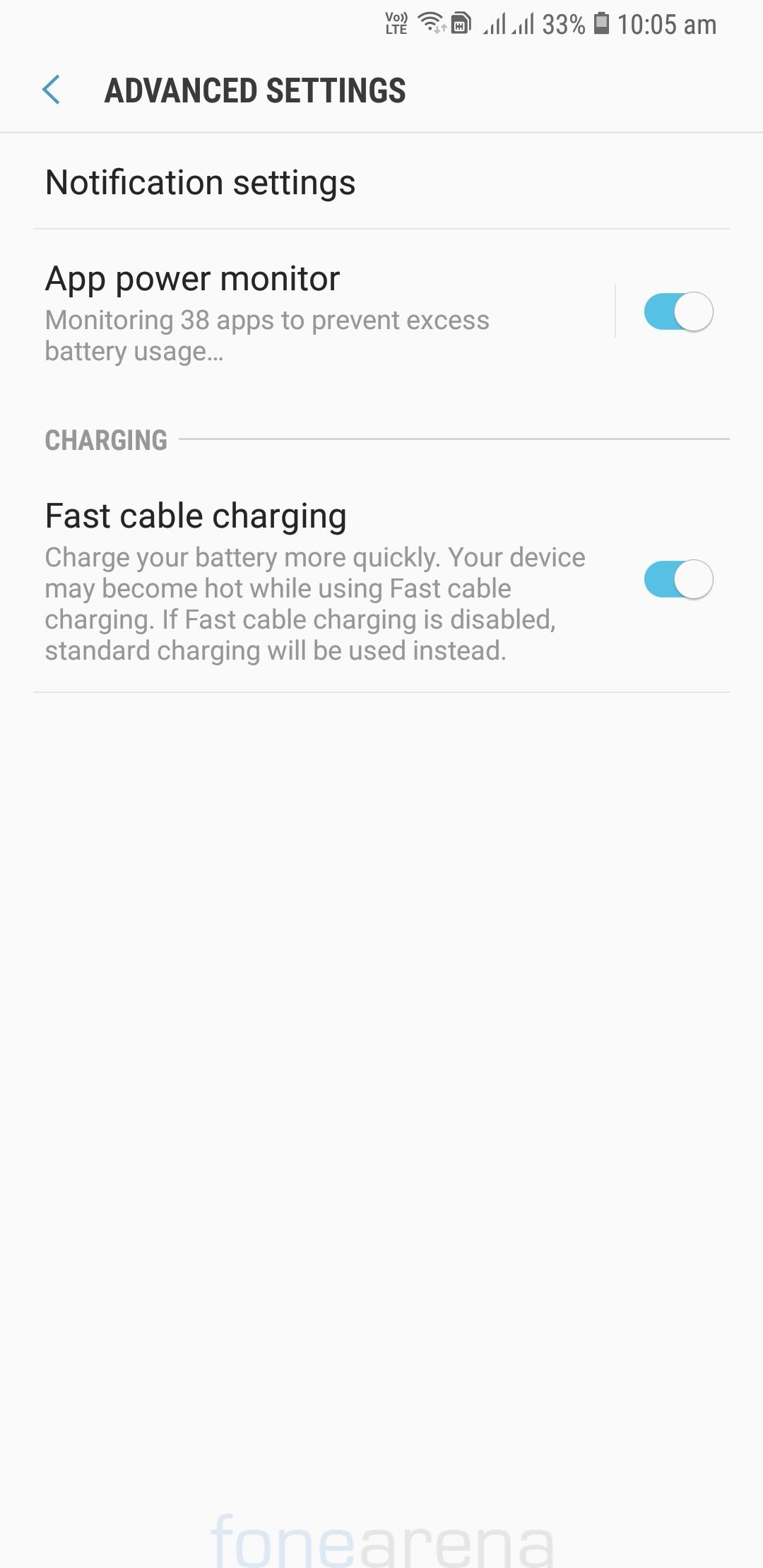
Task: Open App power monitor details
Action: (283, 311)
